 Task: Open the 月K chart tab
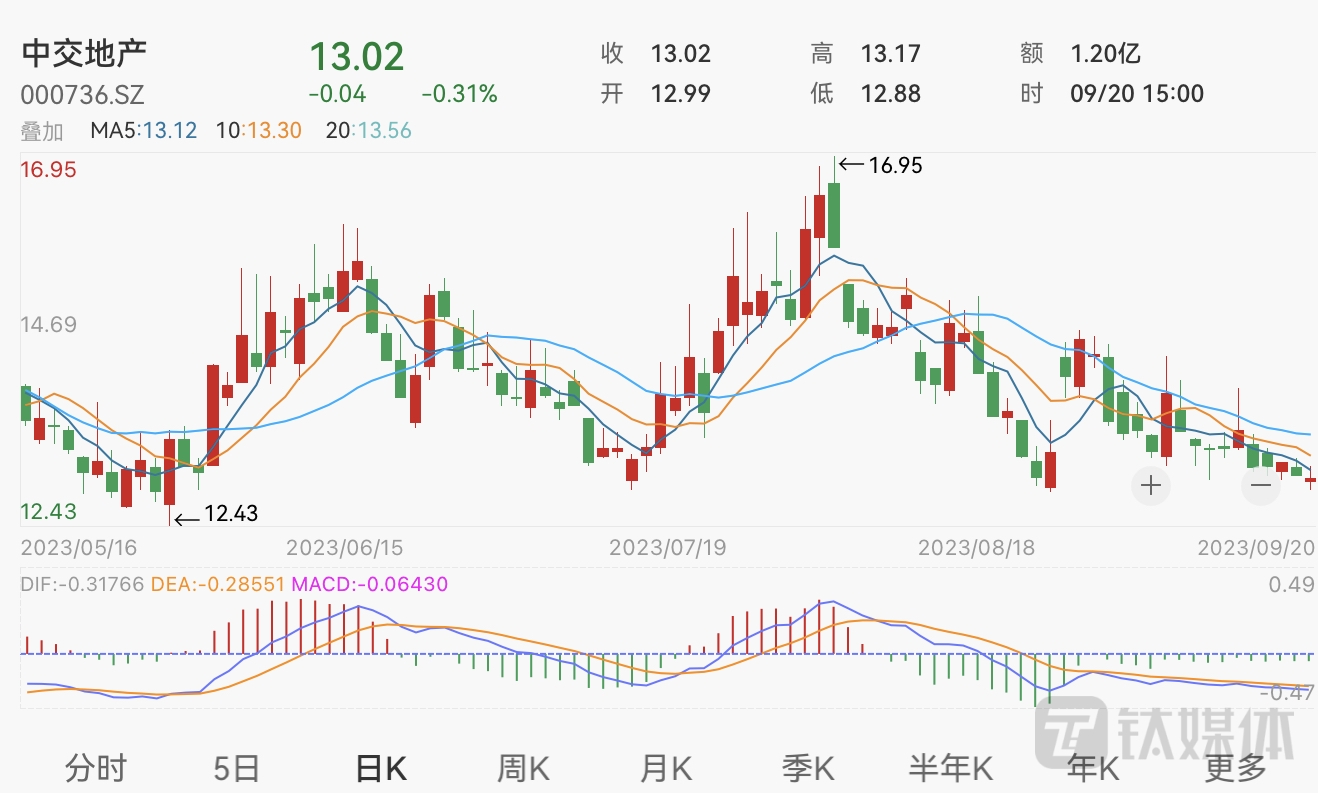coord(666,768)
